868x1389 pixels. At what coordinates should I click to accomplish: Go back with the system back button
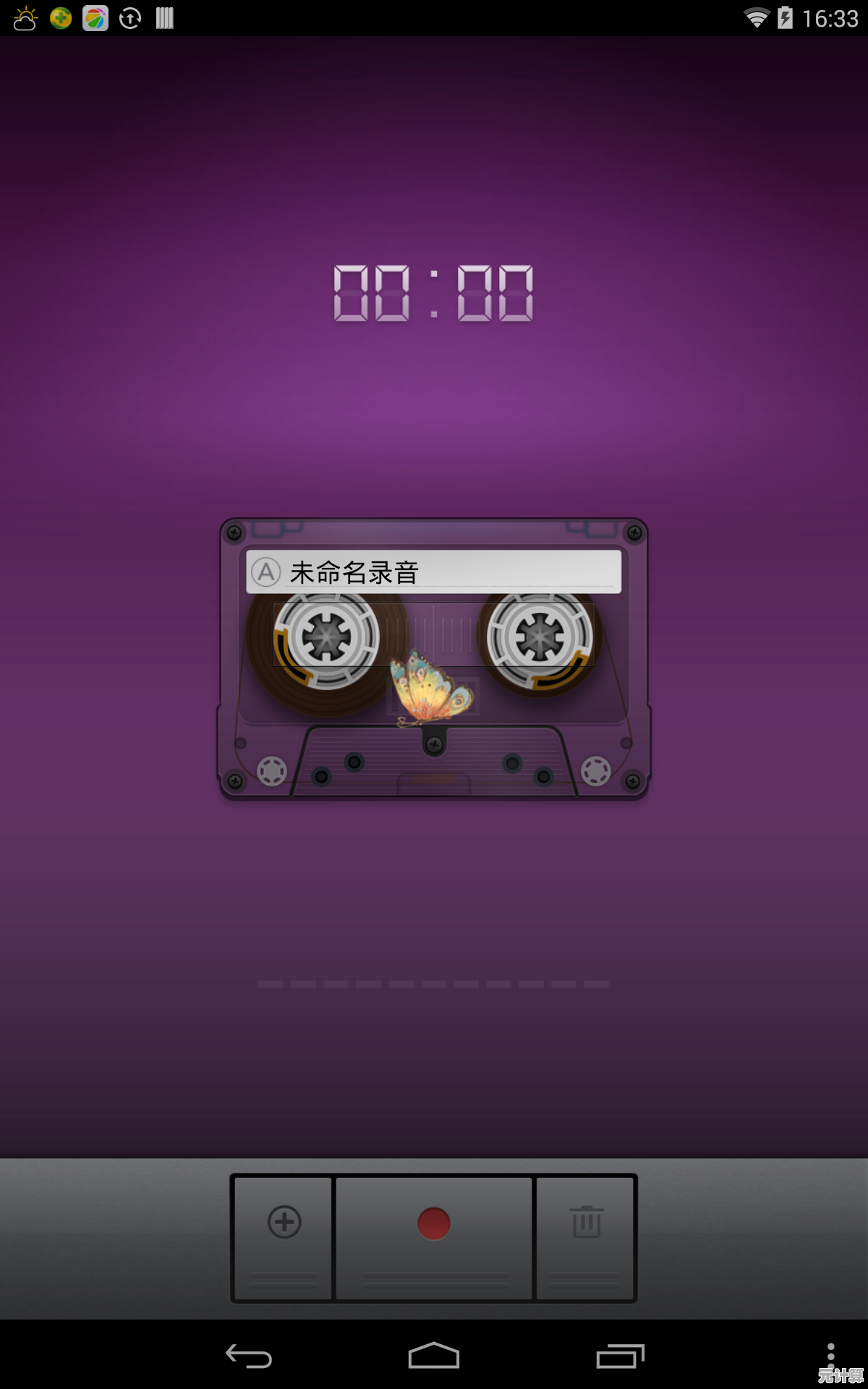pyautogui.click(x=248, y=1356)
